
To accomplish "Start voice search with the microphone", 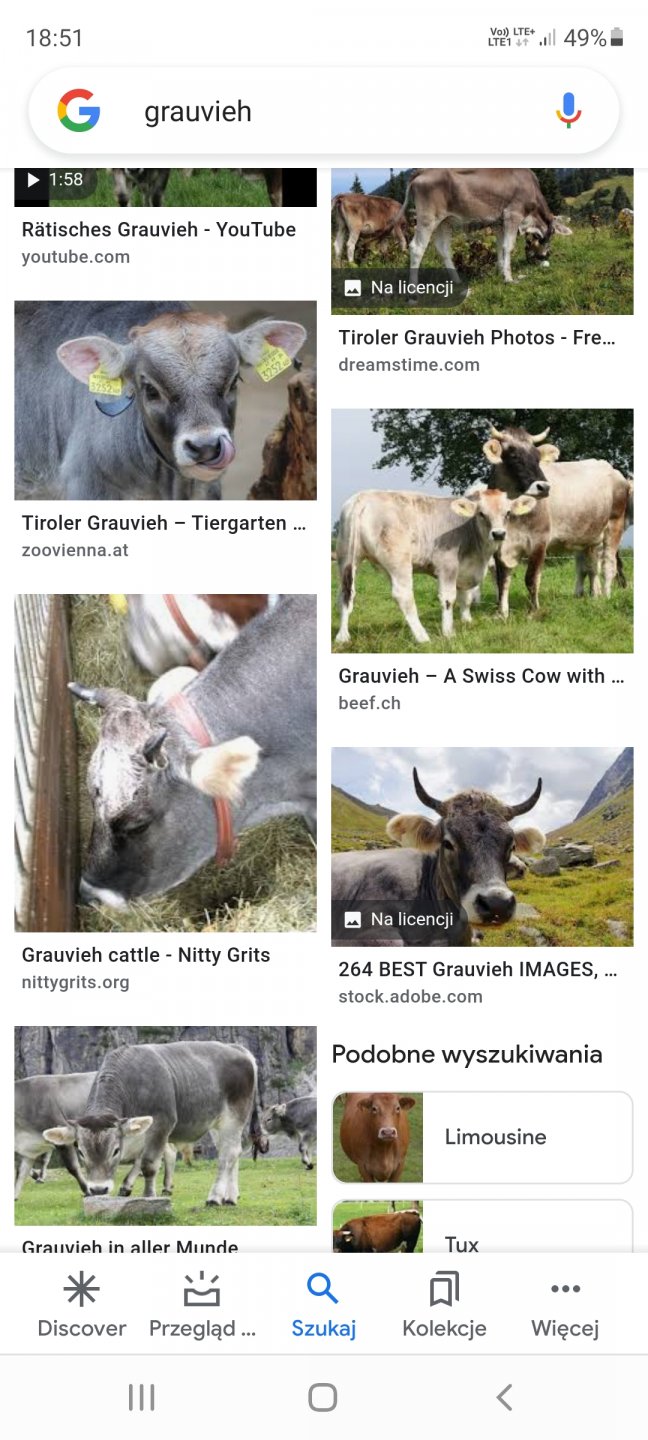I will (568, 111).
